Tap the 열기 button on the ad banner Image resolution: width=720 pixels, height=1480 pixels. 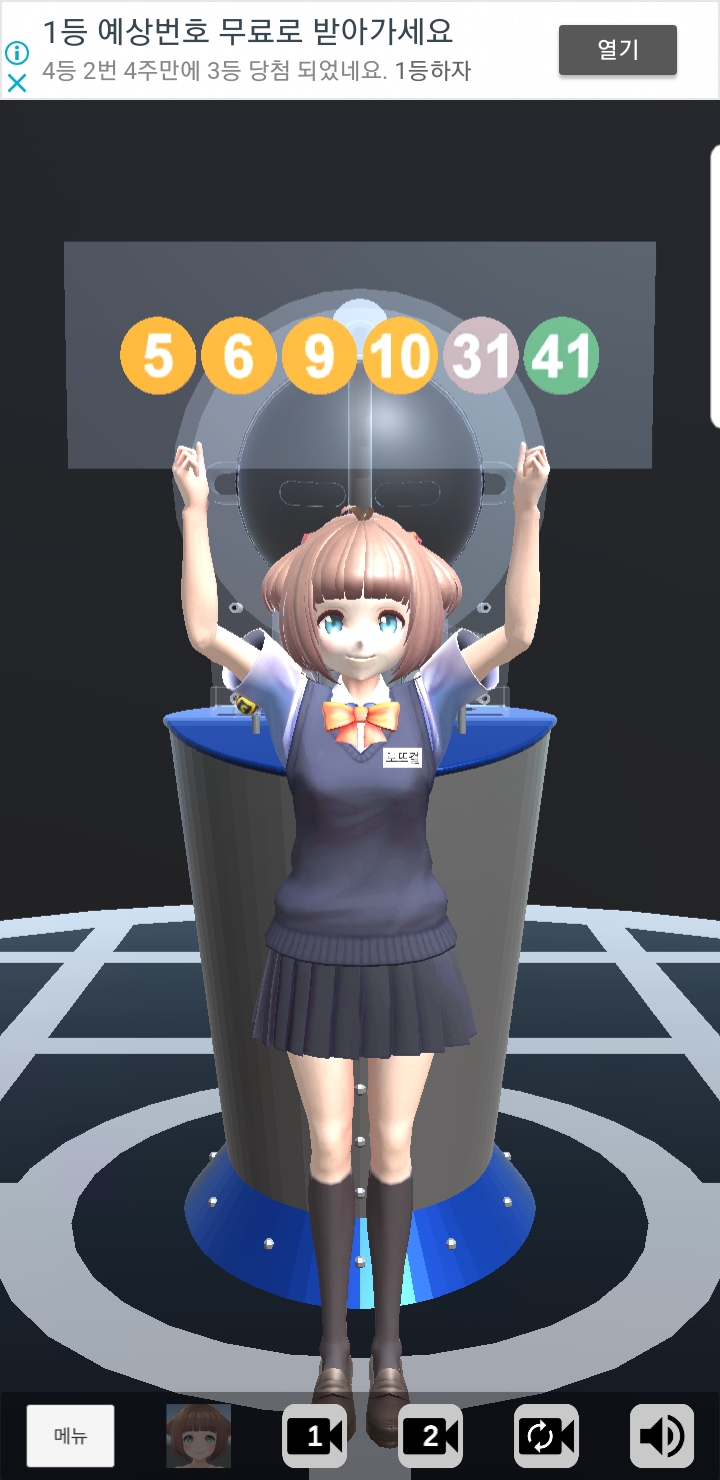pos(617,50)
